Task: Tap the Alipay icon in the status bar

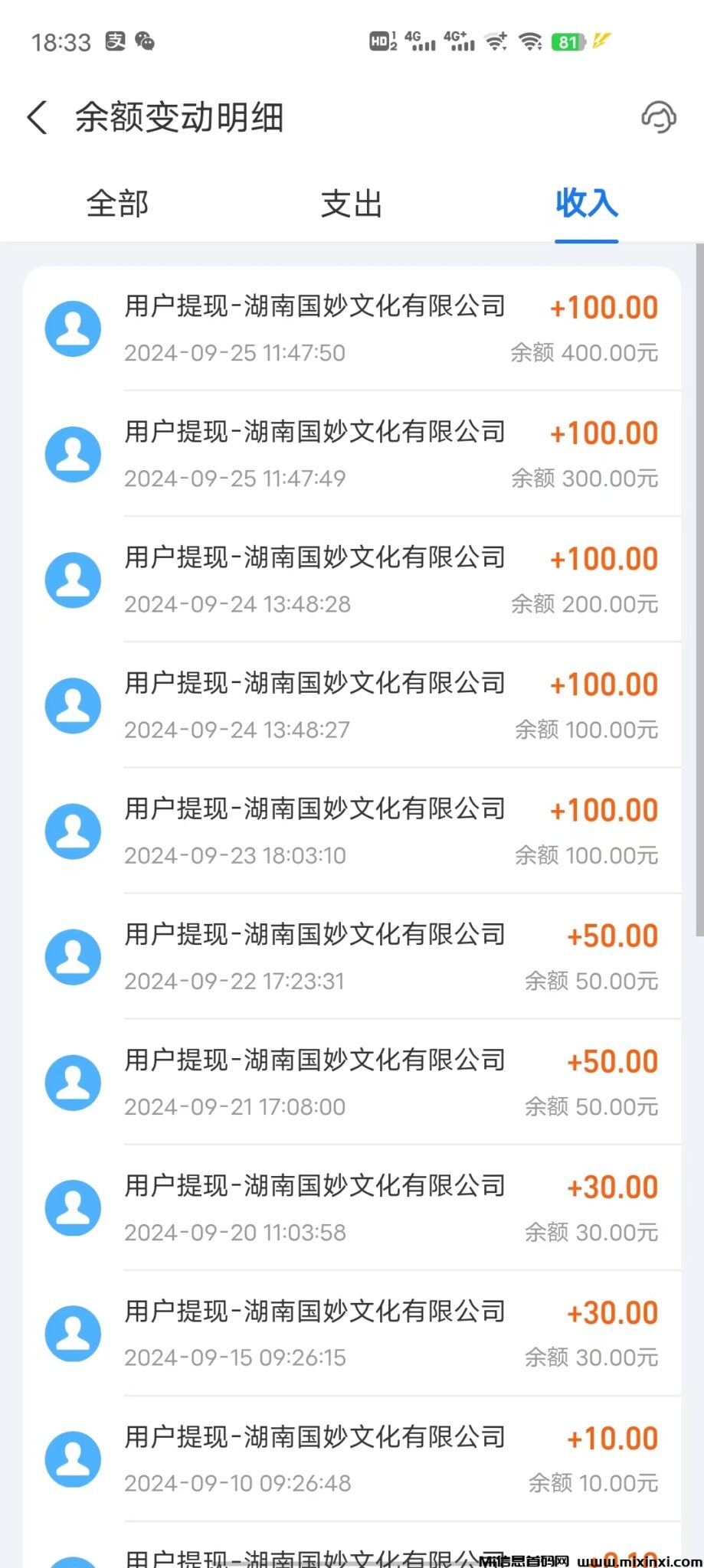Action: pyautogui.click(x=116, y=42)
